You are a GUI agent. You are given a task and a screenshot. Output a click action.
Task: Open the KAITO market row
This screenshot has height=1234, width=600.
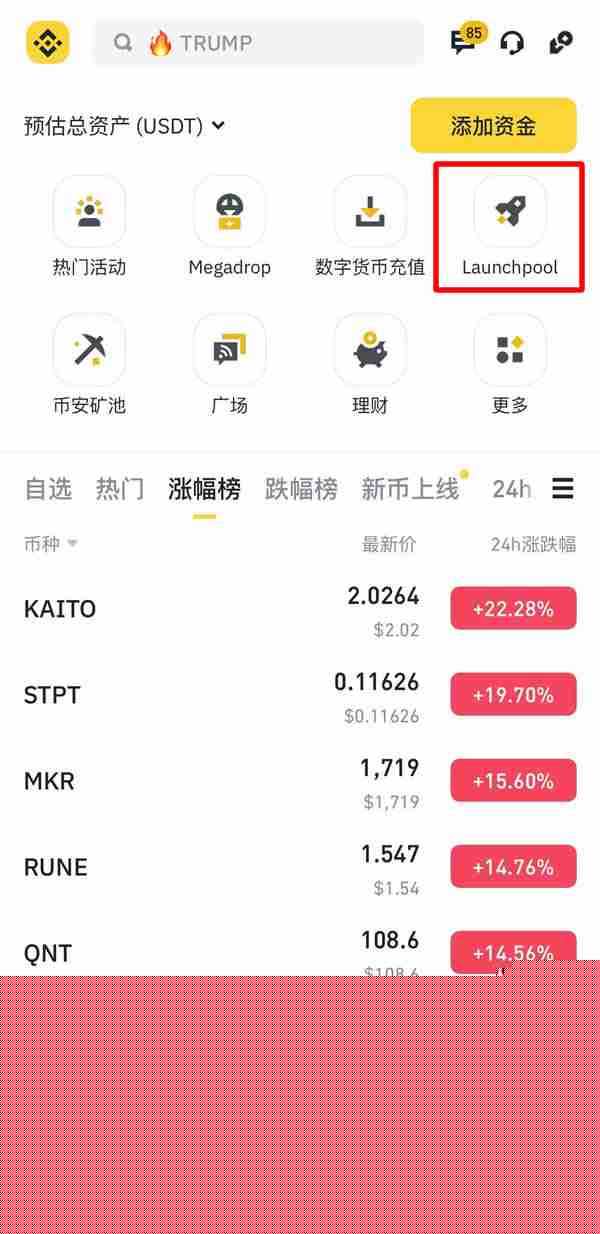(300, 609)
